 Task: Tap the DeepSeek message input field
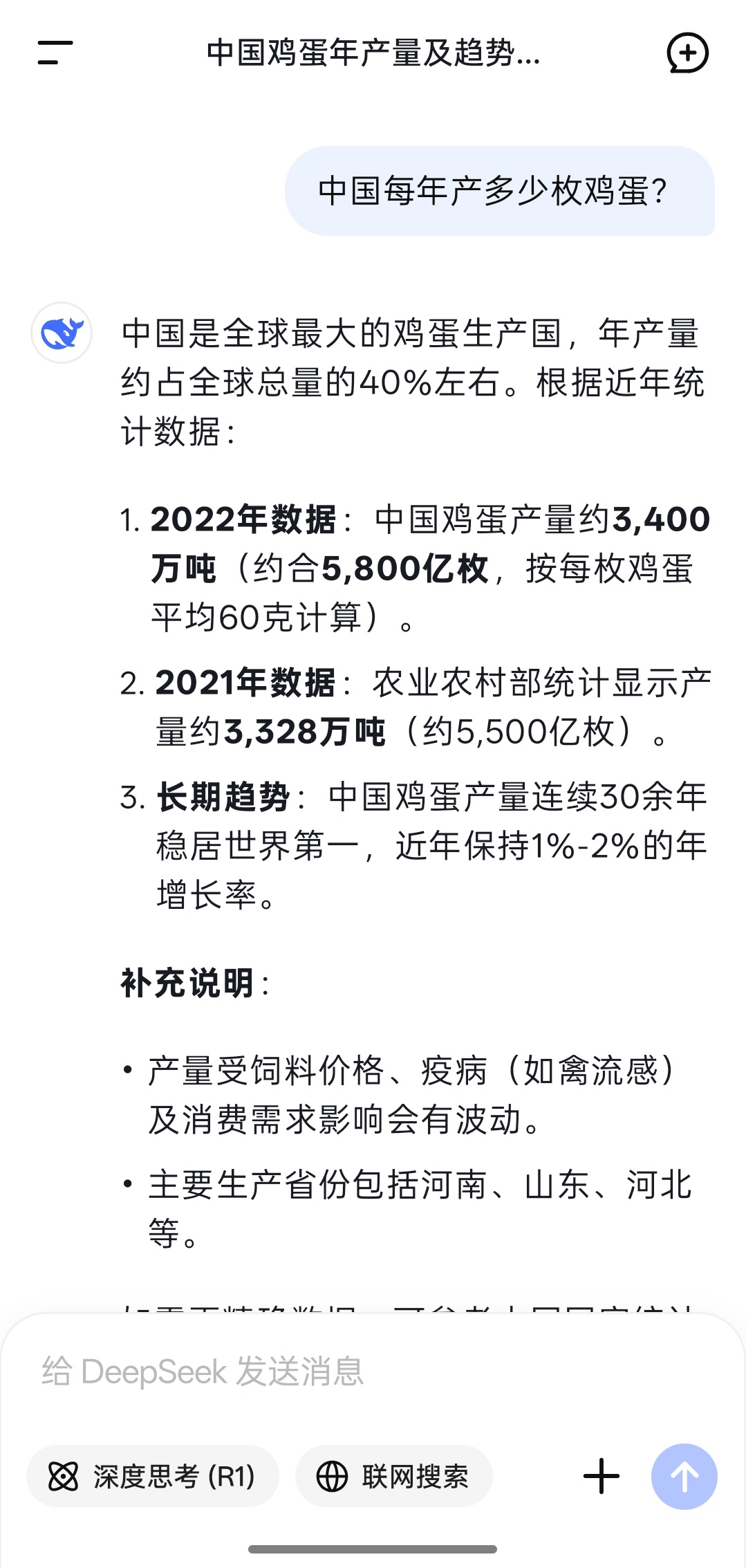tap(373, 1371)
